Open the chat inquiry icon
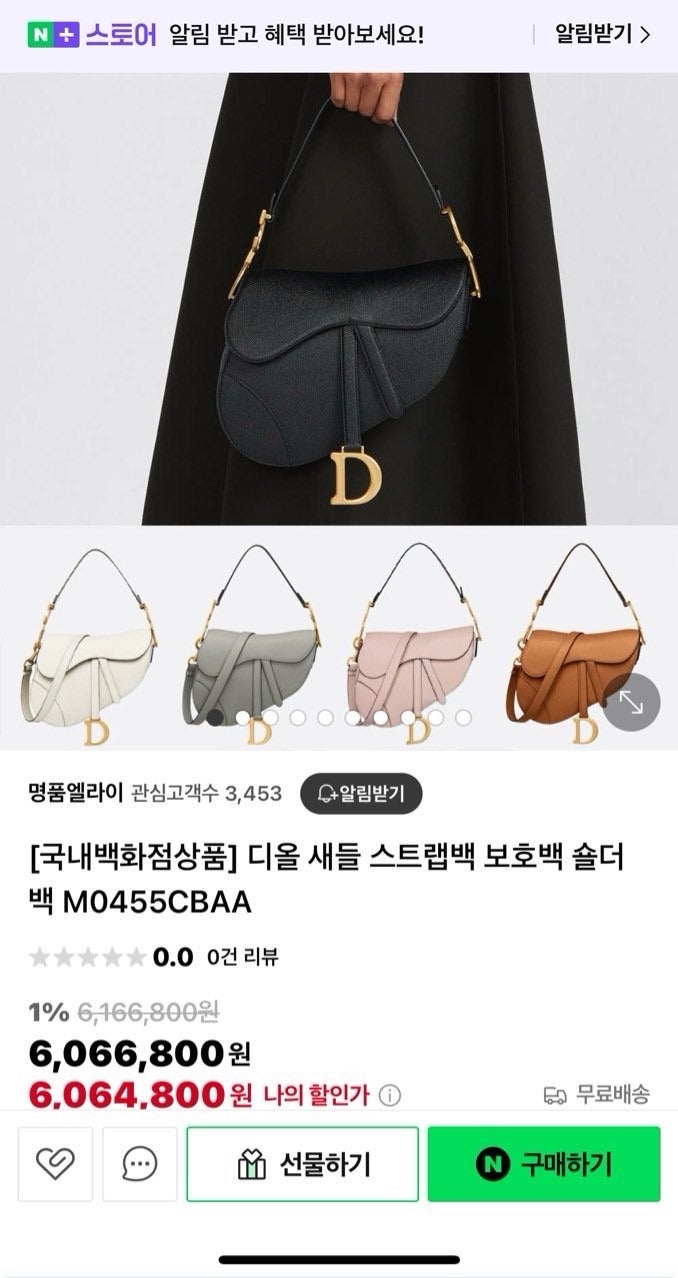The height and width of the screenshot is (1278, 678). click(x=140, y=1164)
